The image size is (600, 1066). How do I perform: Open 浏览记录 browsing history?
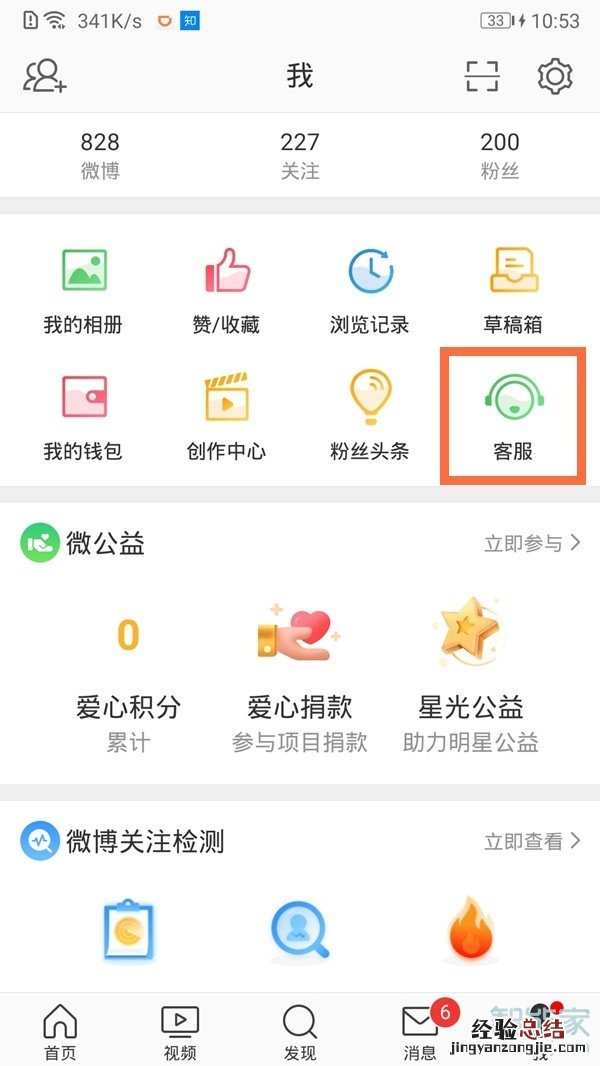point(370,290)
